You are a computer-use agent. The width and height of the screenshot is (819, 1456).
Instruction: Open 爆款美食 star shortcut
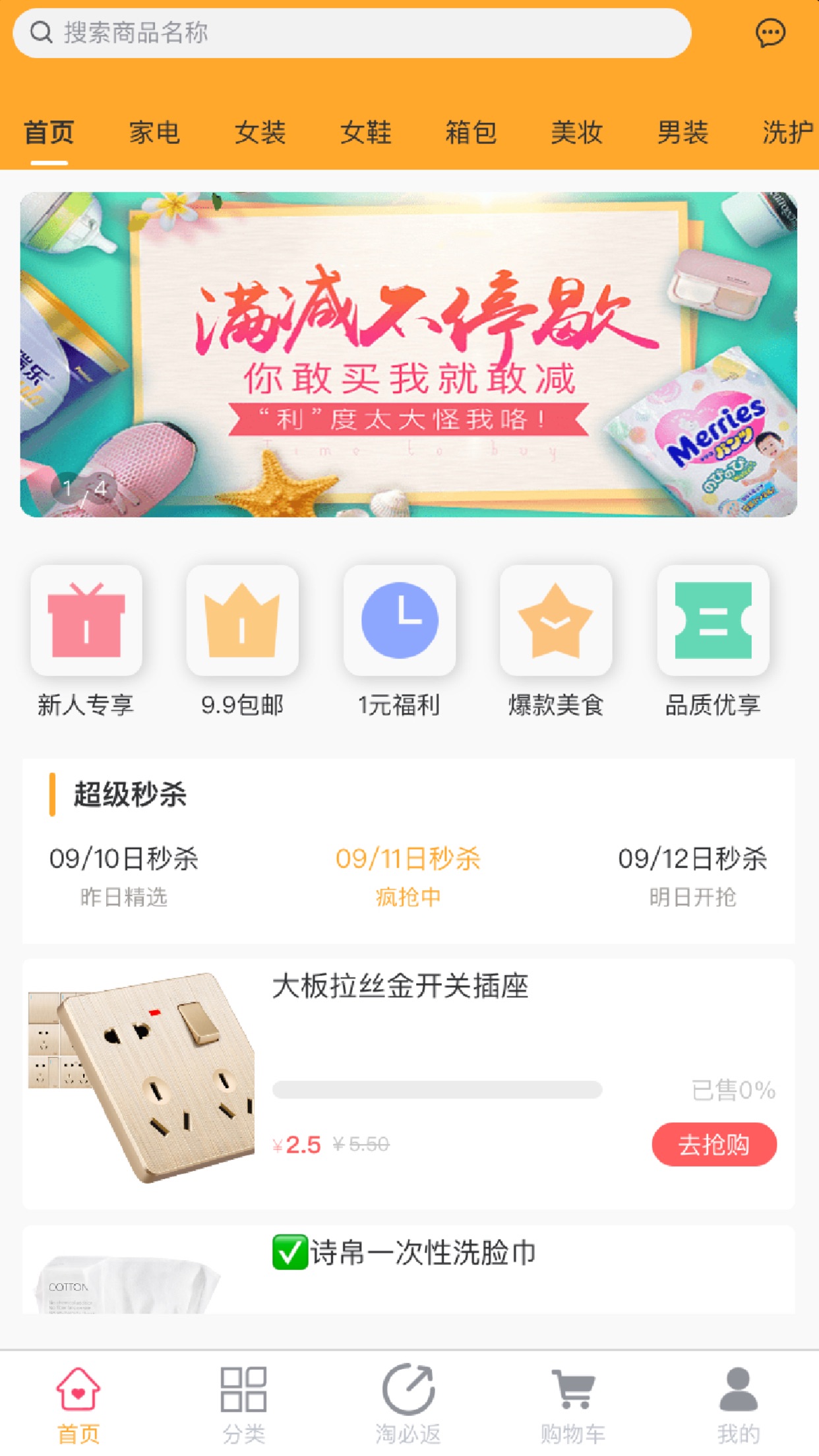(x=556, y=641)
